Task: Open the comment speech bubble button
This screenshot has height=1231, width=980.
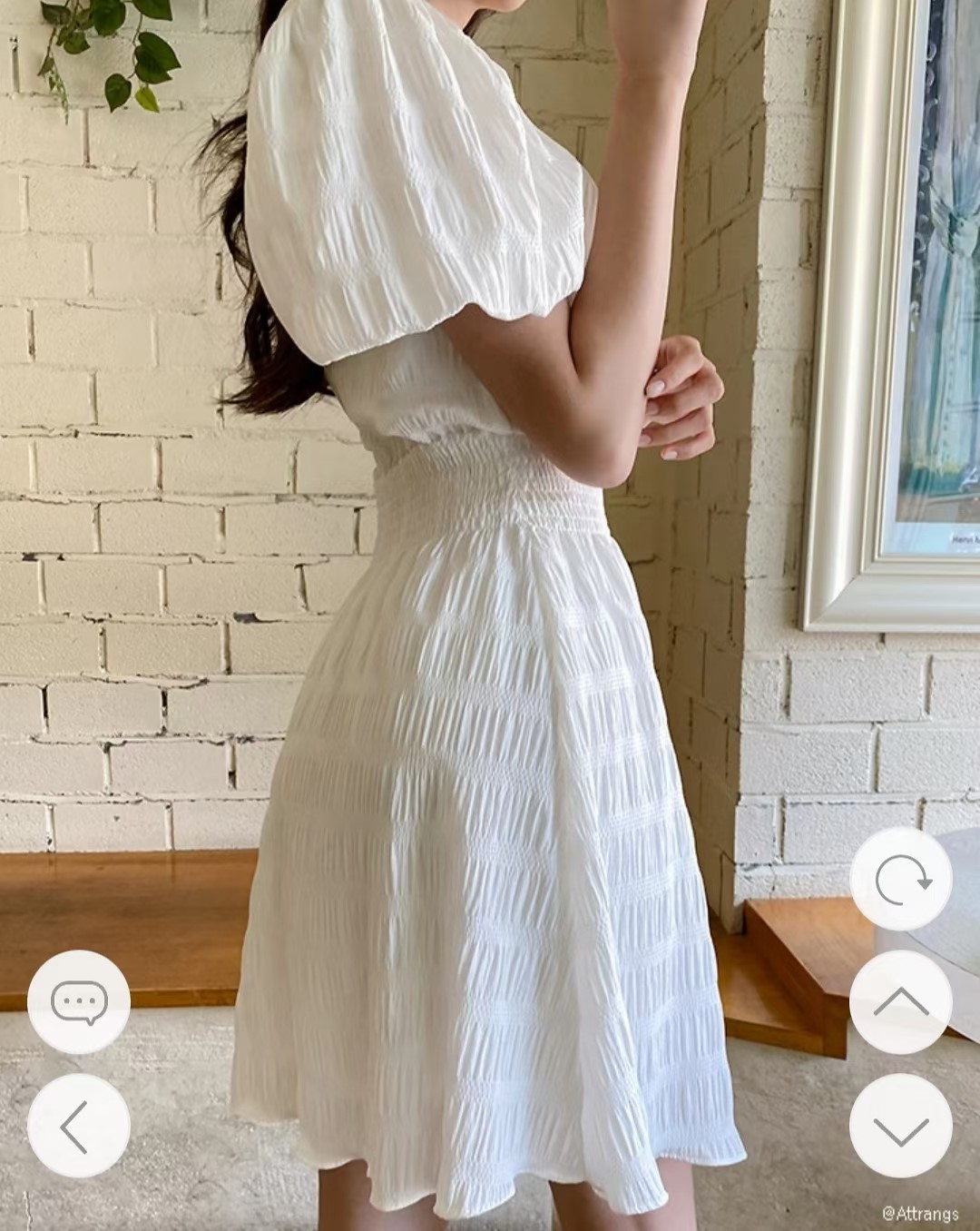Action: (79, 1002)
